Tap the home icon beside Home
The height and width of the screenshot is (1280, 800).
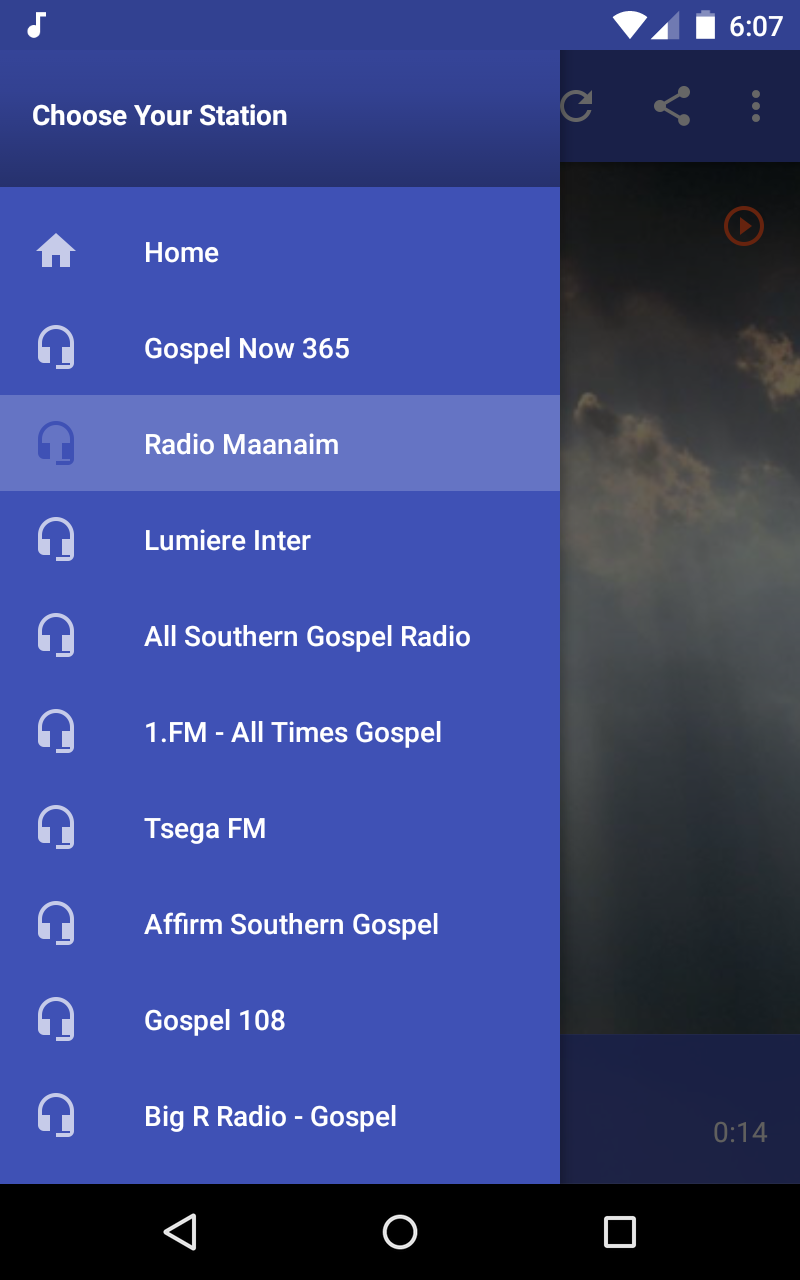click(x=57, y=252)
